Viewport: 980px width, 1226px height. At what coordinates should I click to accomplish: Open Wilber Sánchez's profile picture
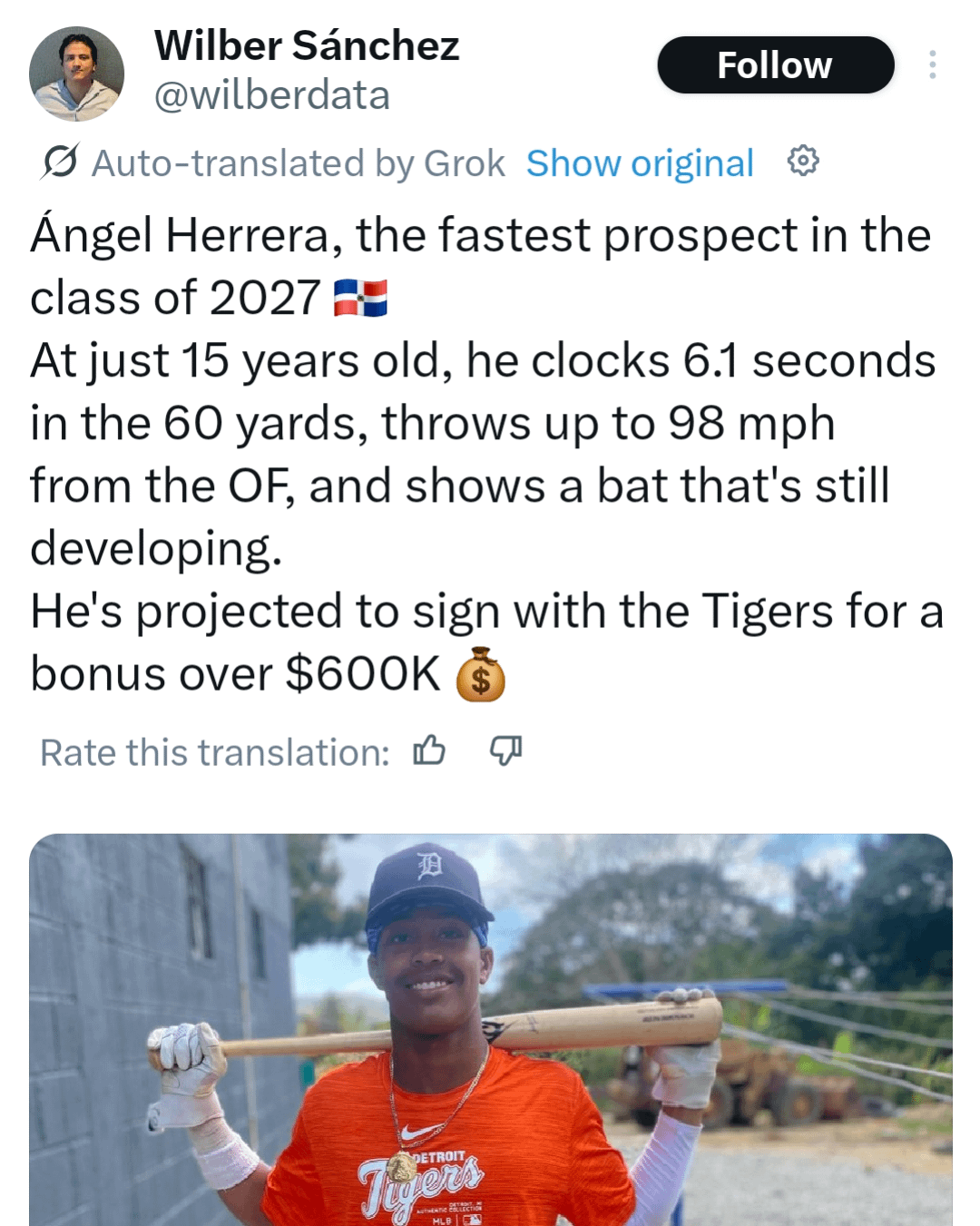77,74
